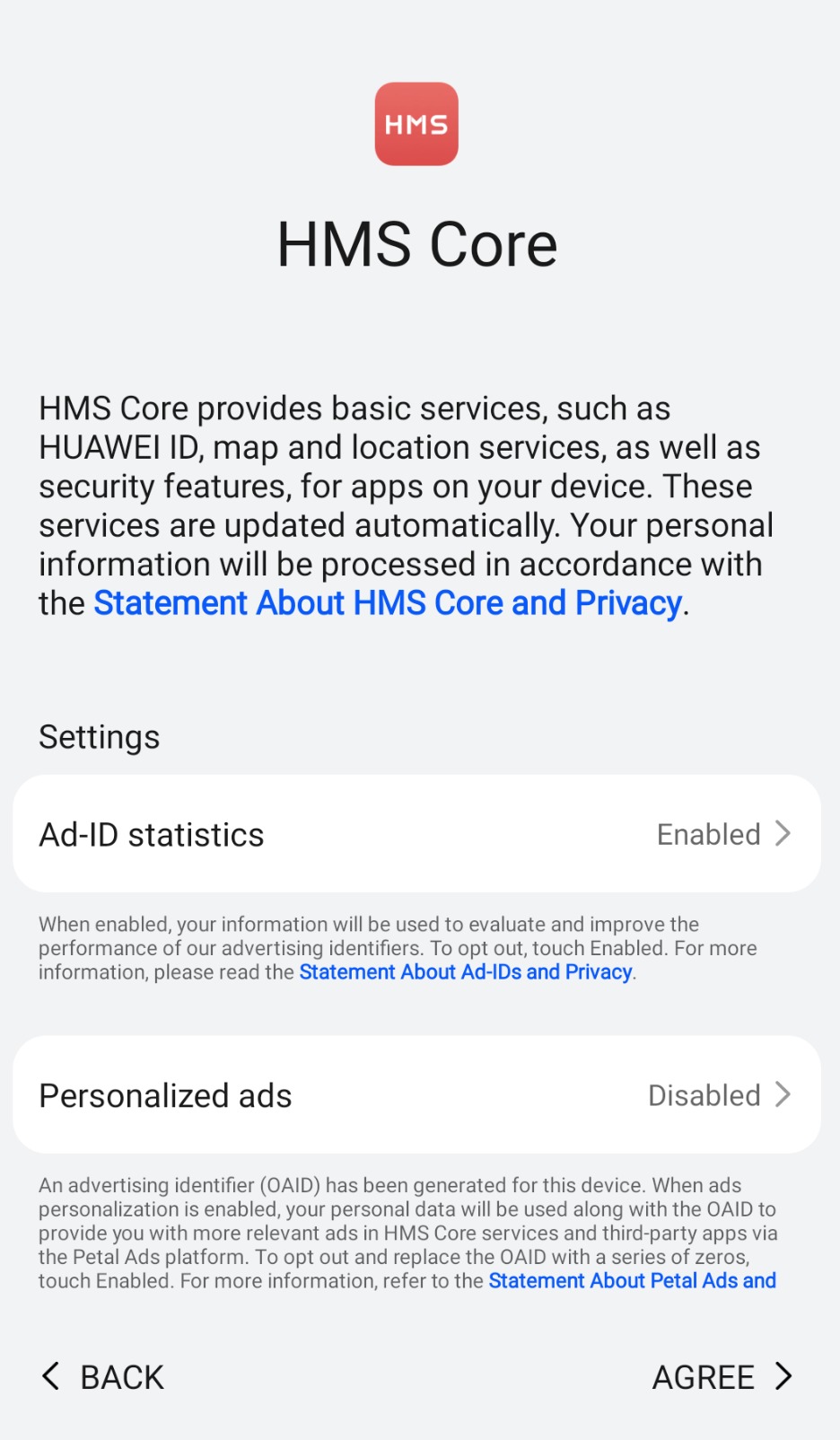Open Statement About HMS Core and Privacy
Screen dimensions: 840x1440
[x=388, y=603]
